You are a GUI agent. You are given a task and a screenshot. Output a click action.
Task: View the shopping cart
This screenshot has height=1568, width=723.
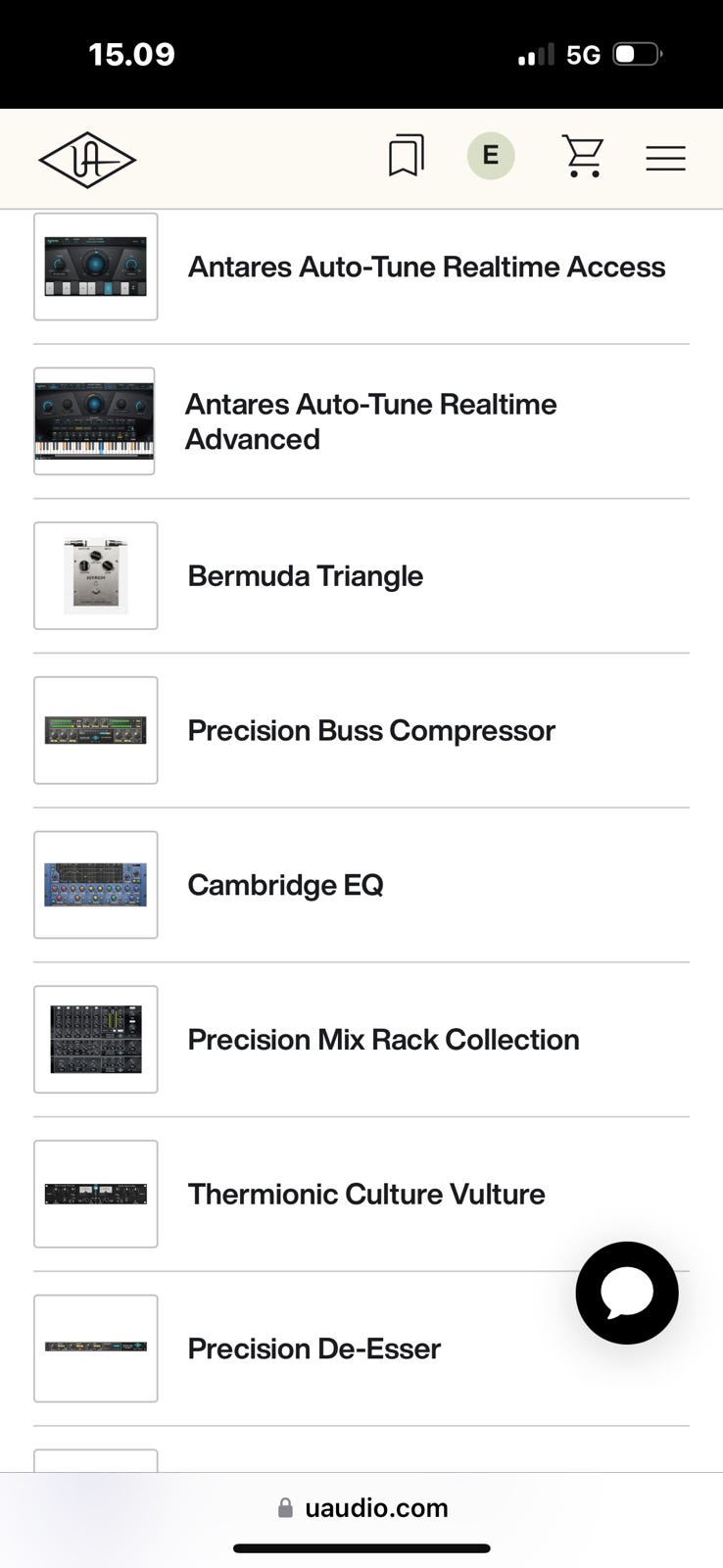point(583,157)
